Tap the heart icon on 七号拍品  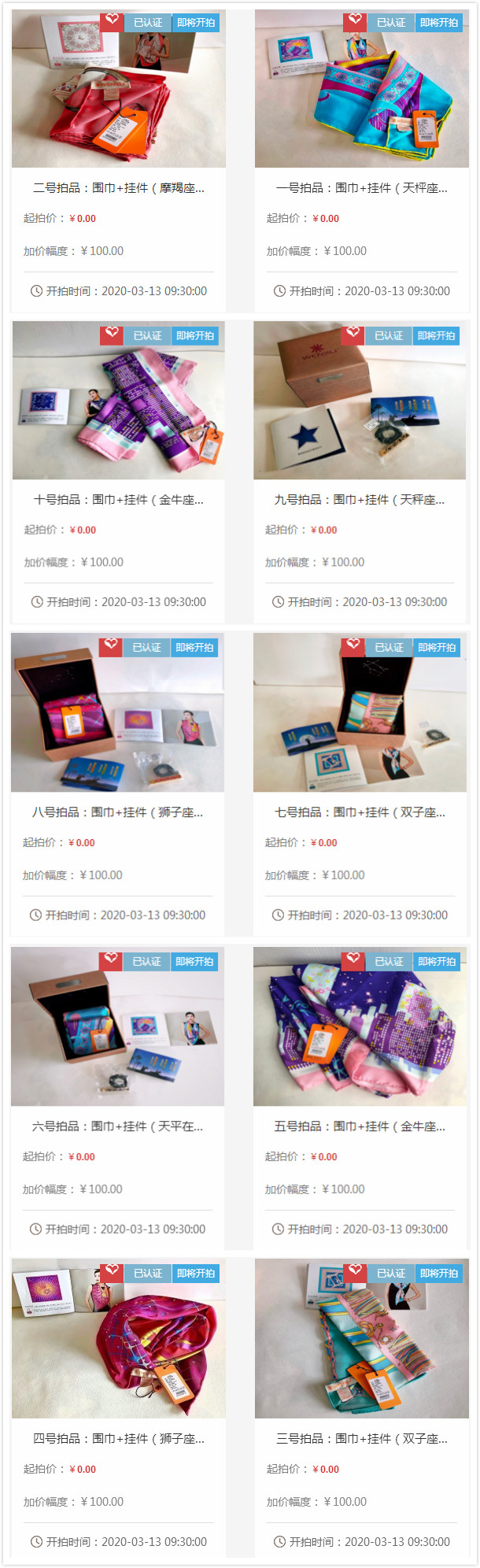click(x=353, y=645)
